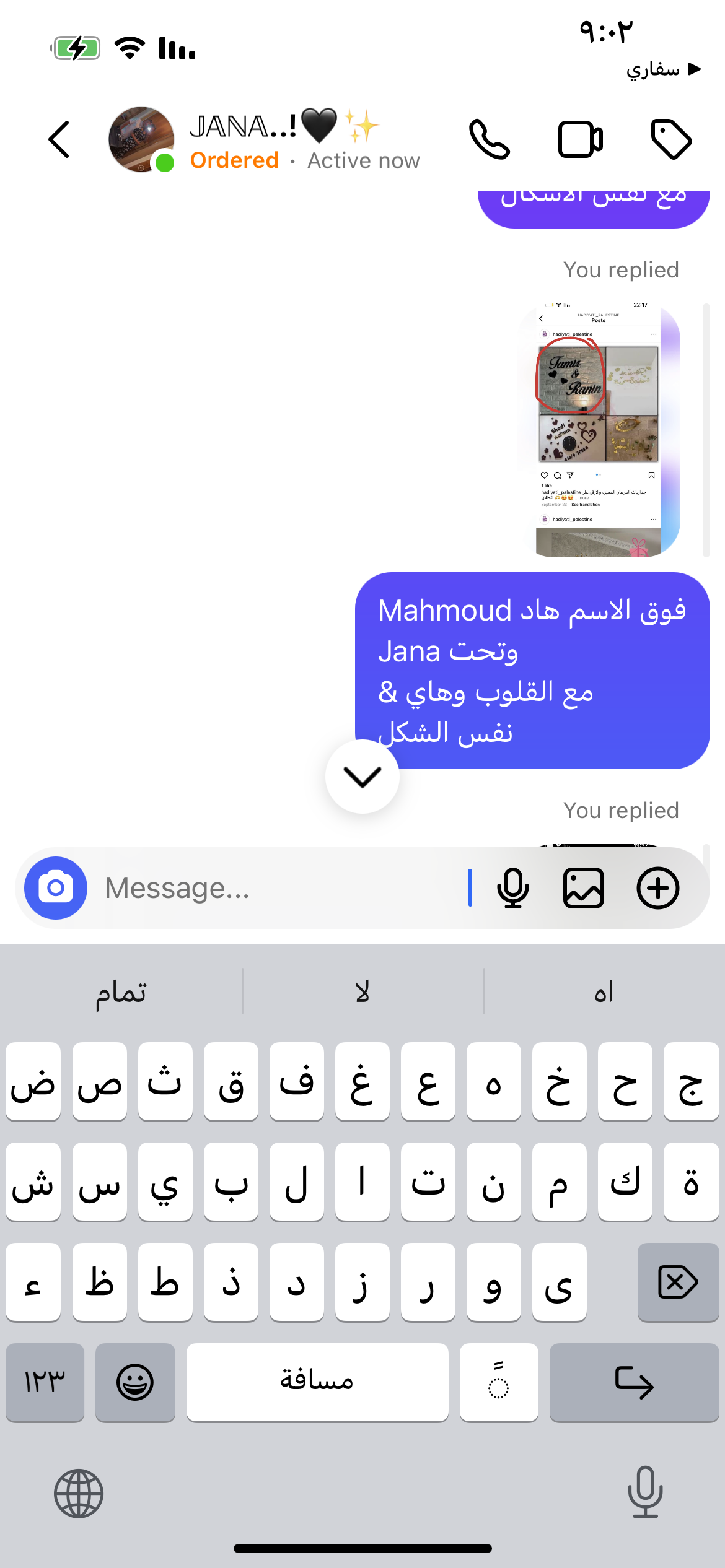Jump to the latest messages with down chevron
The image size is (725, 1568).
pyautogui.click(x=362, y=776)
